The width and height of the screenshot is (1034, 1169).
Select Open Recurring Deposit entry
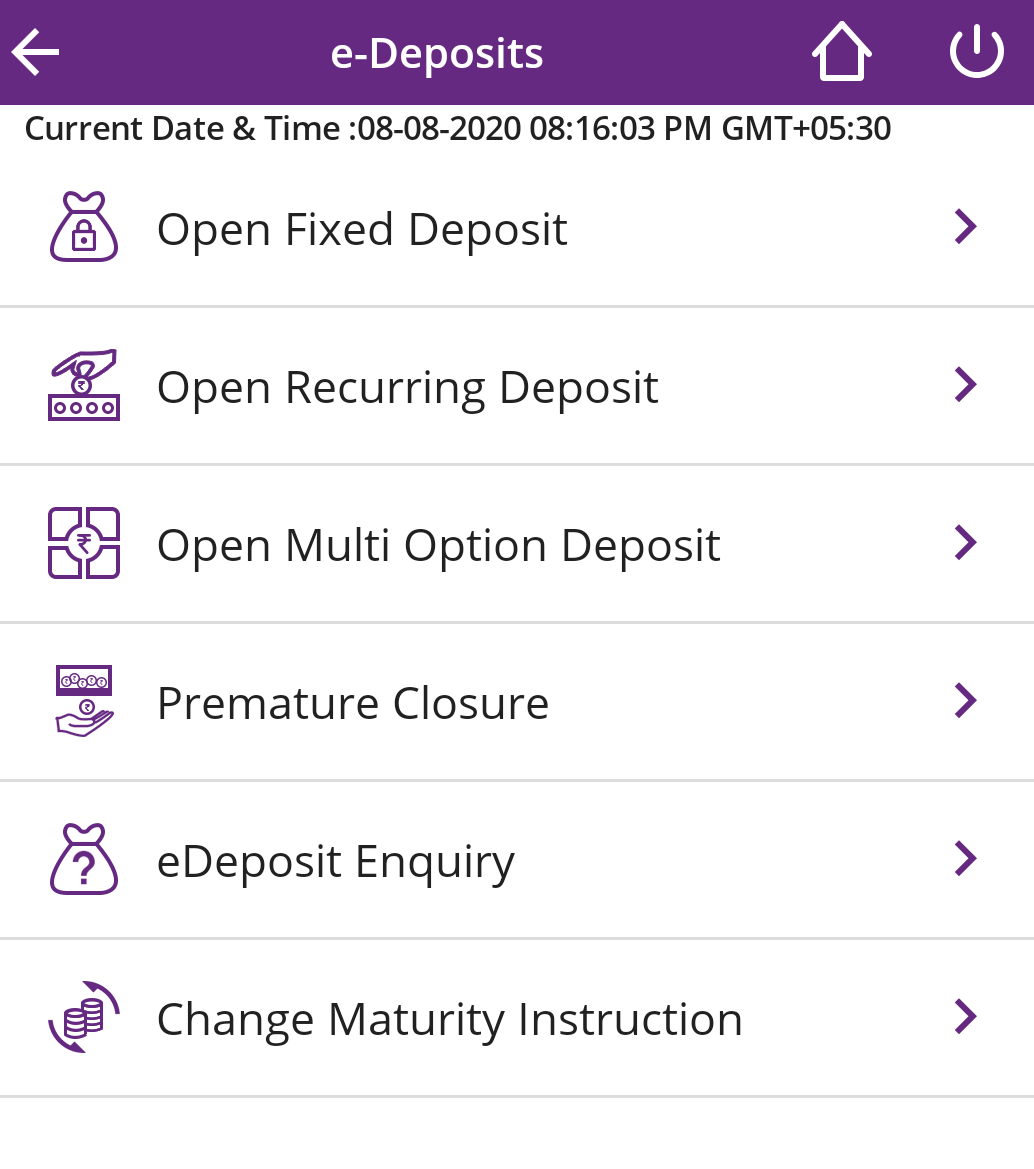pyautogui.click(x=407, y=385)
